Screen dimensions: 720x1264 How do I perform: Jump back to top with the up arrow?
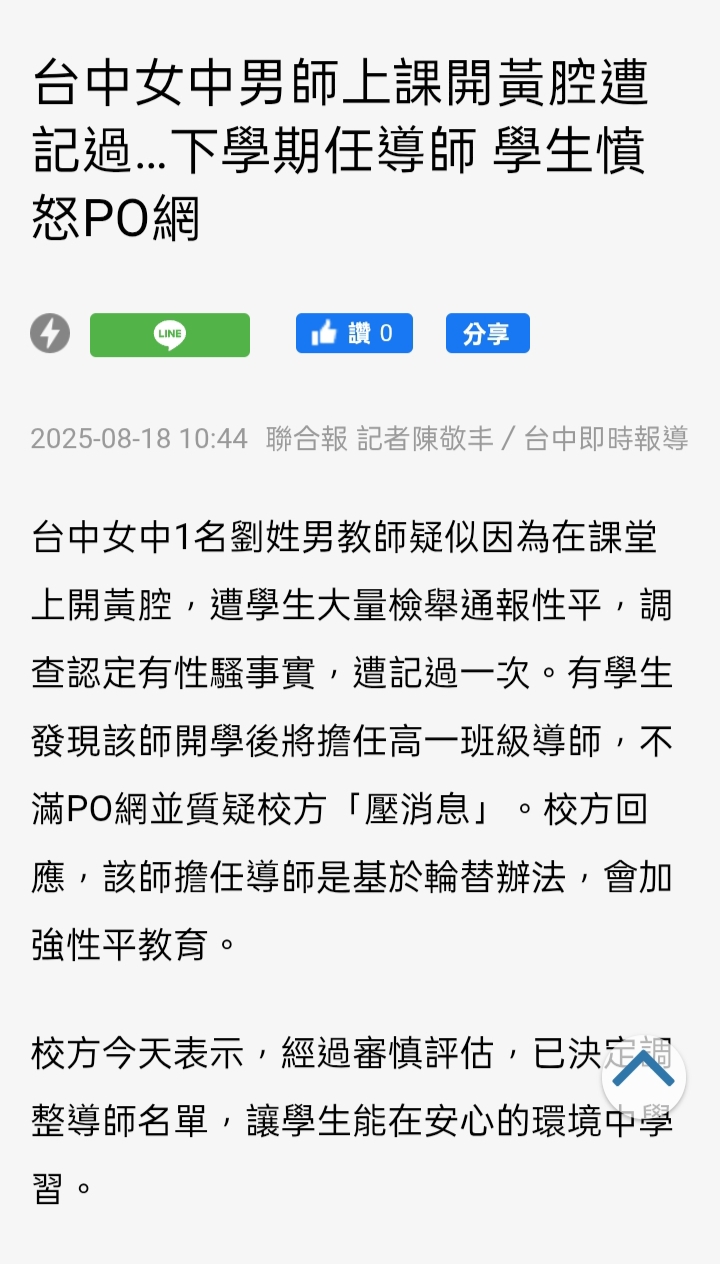(x=643, y=1076)
